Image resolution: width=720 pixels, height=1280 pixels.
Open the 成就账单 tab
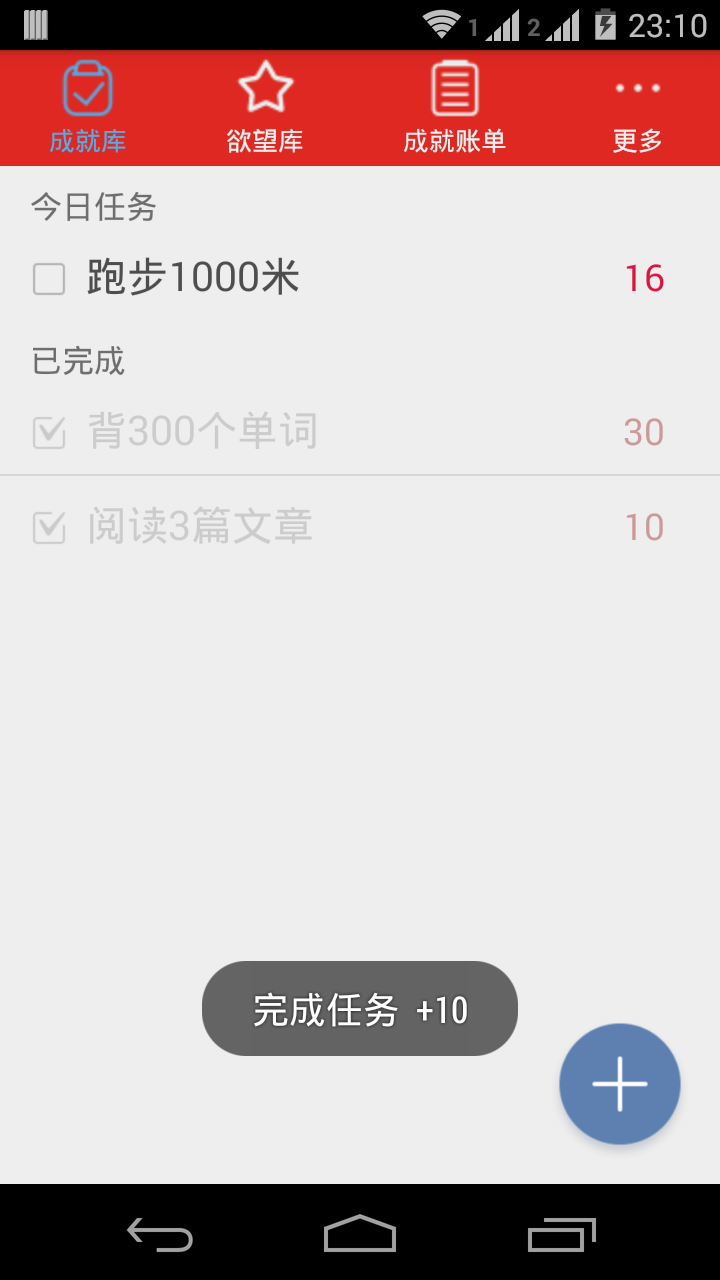pos(455,108)
